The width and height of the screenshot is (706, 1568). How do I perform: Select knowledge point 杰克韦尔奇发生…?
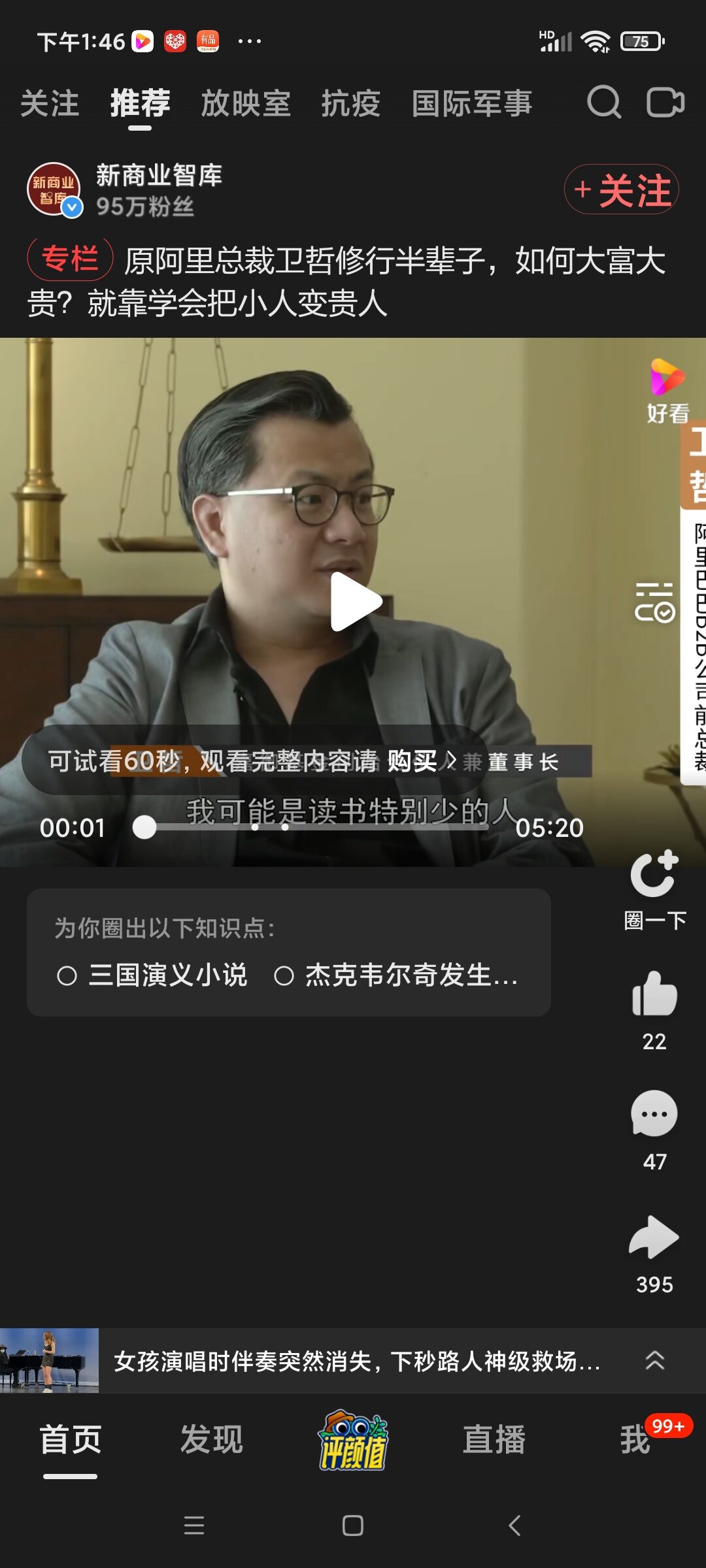tap(396, 975)
